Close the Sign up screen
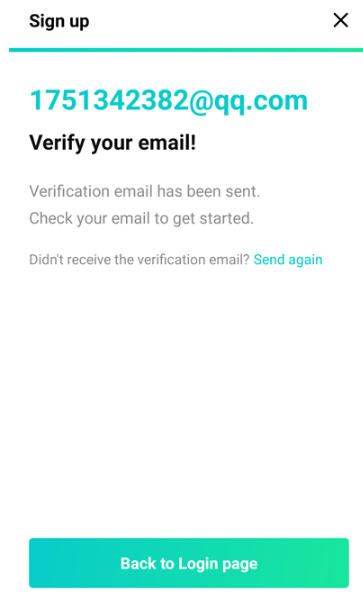The image size is (363, 596). pyautogui.click(x=341, y=20)
